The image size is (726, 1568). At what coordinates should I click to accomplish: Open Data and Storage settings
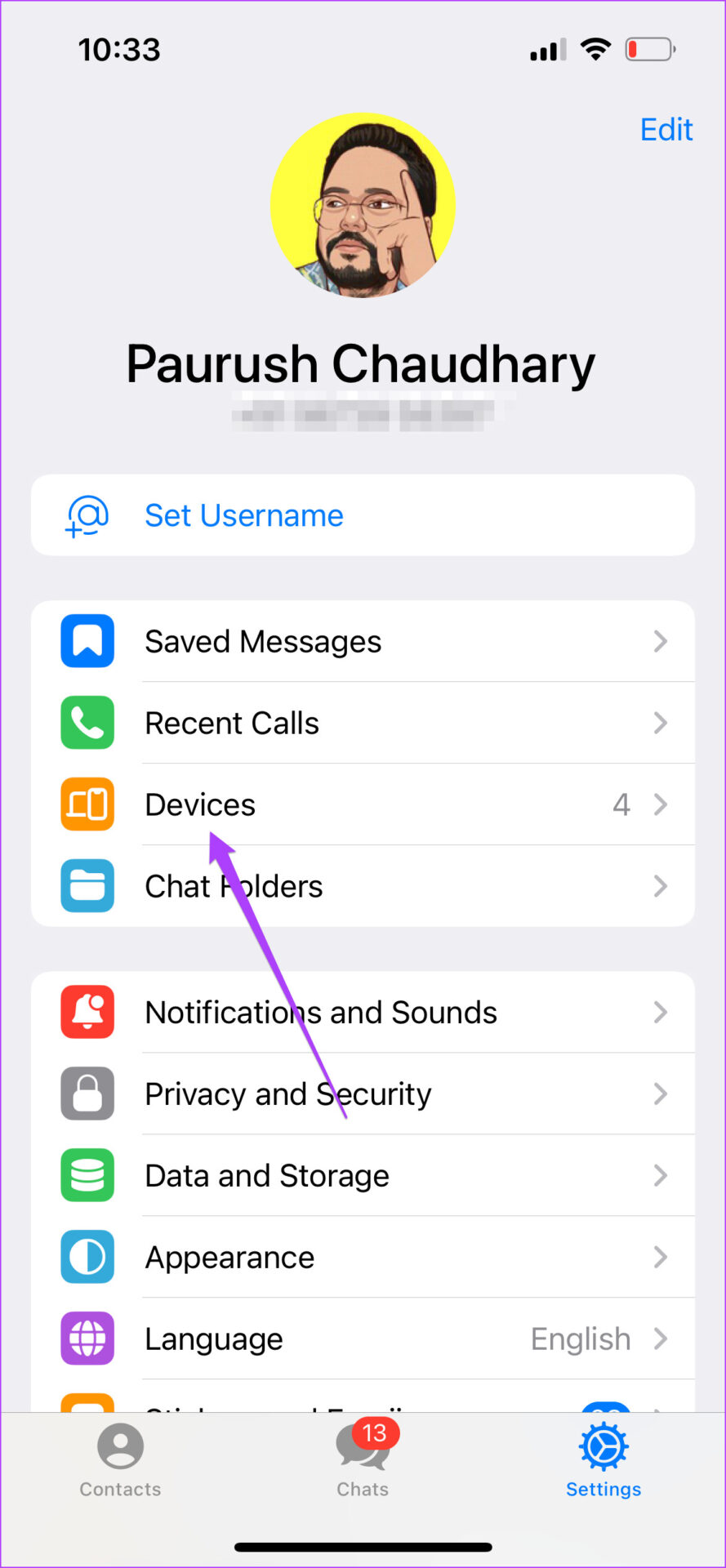pyautogui.click(x=363, y=1176)
